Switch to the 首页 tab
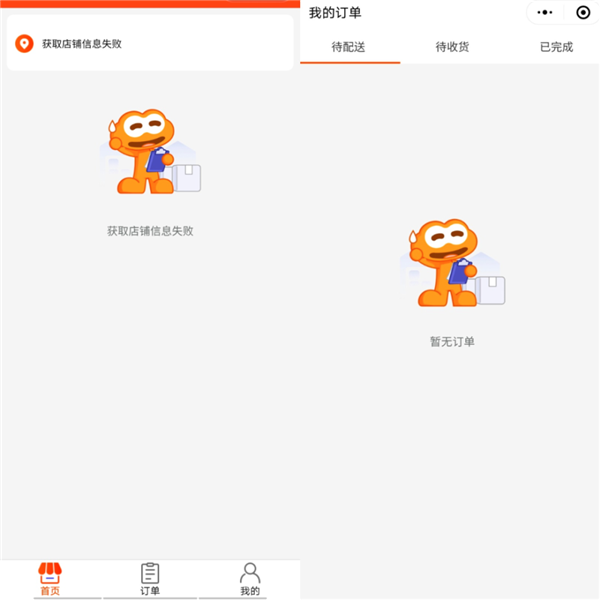600x600 pixels. (50, 579)
